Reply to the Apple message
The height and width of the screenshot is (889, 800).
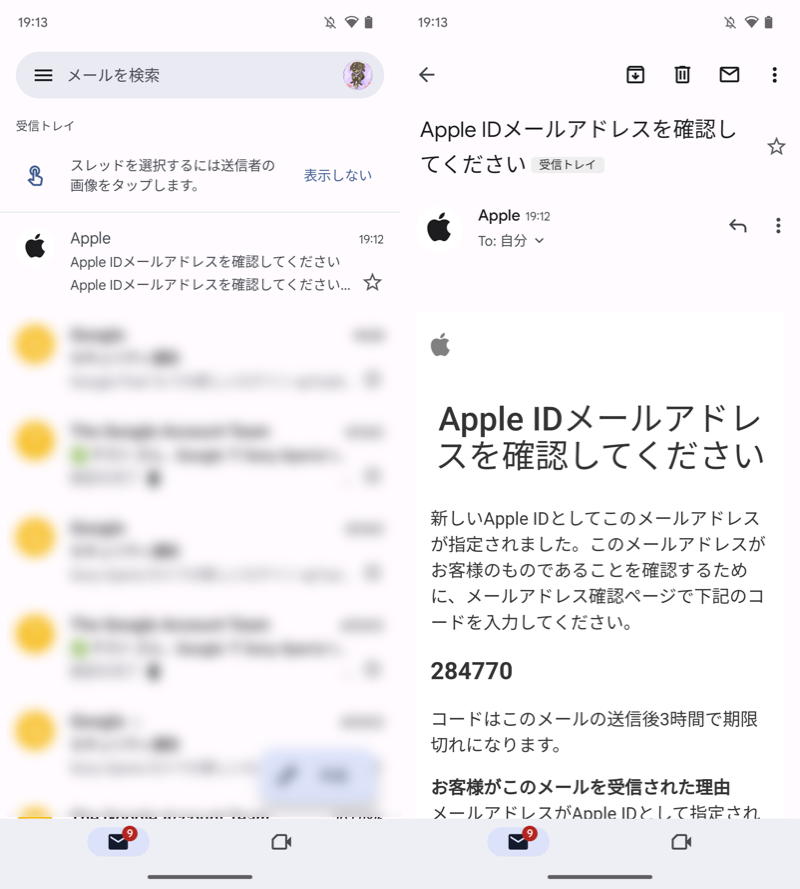pos(738,226)
